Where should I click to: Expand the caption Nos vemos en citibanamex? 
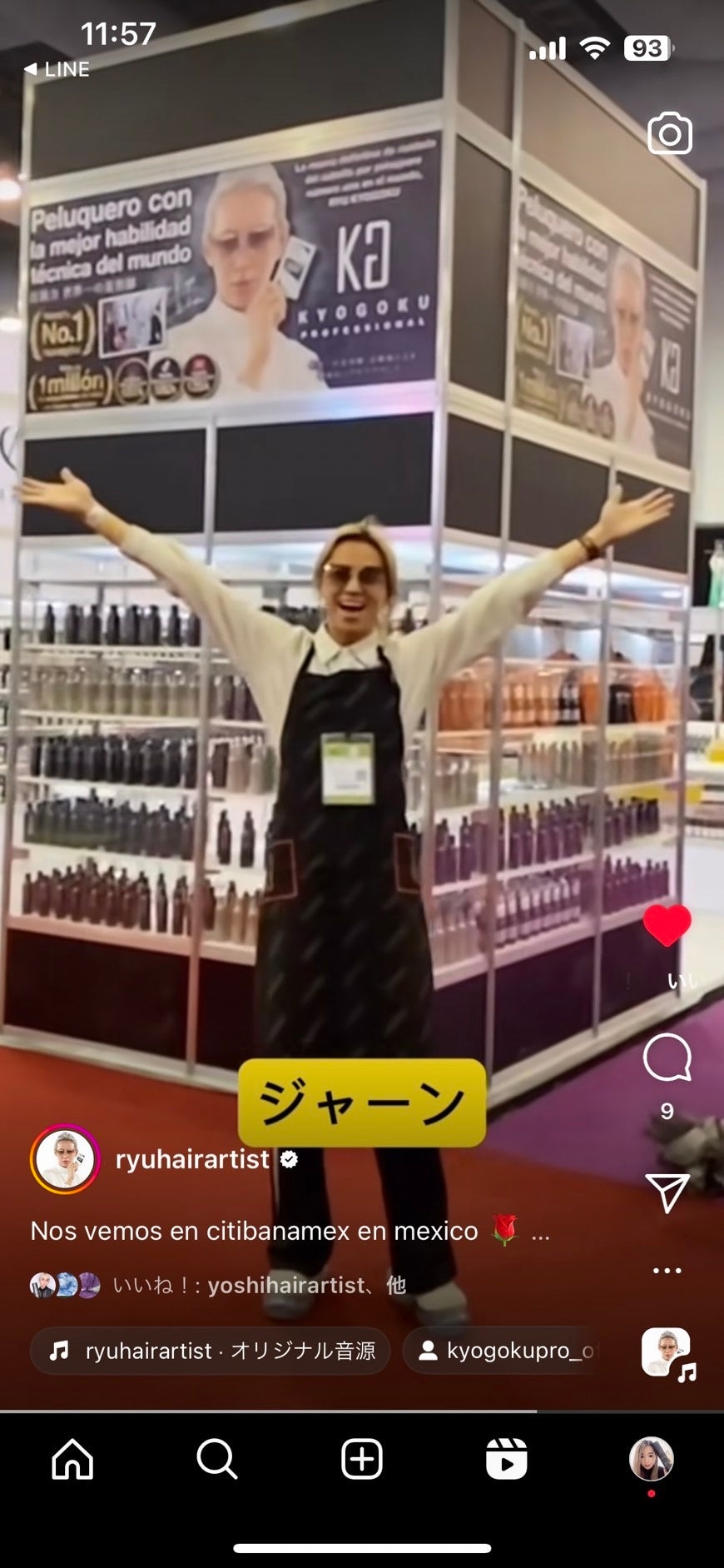tap(541, 1232)
